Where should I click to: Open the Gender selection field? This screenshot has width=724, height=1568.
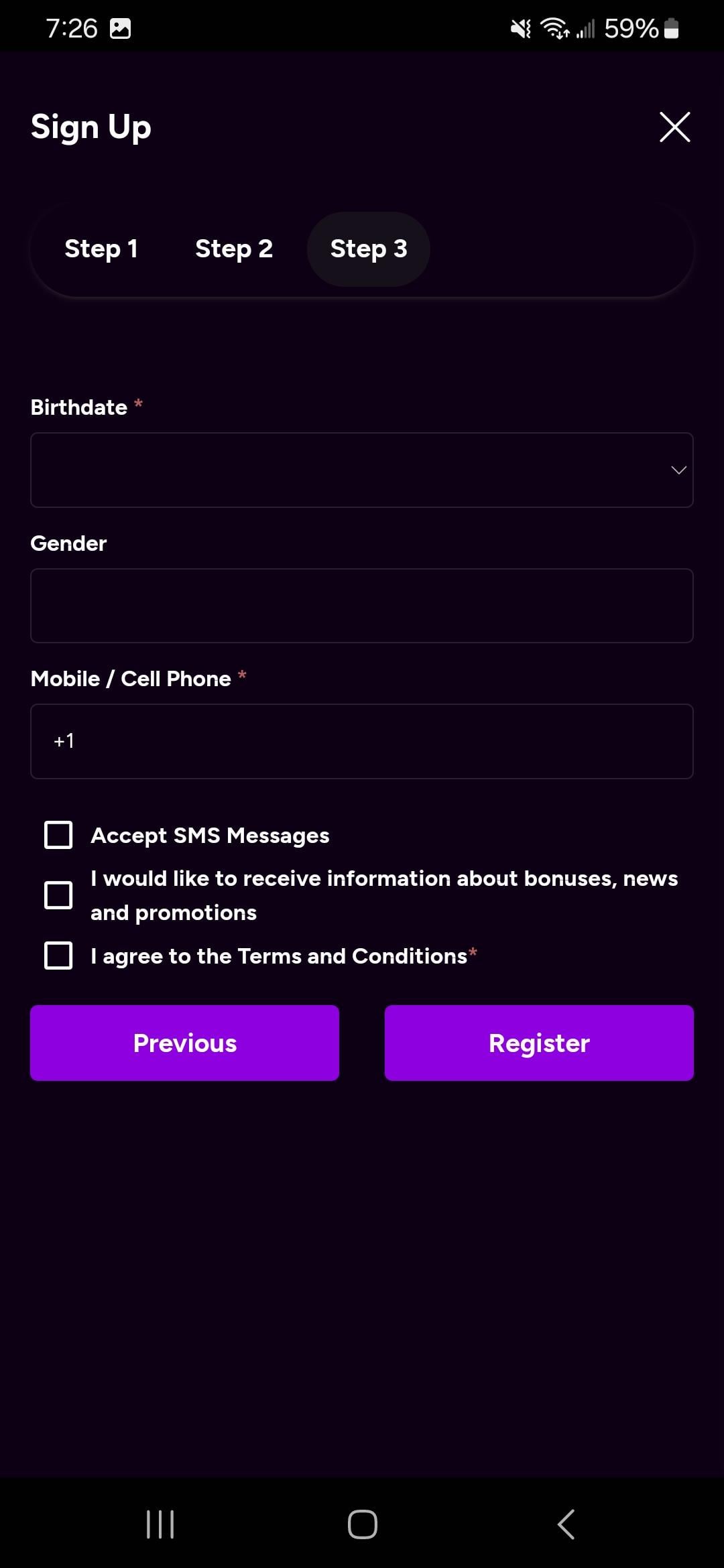pos(362,606)
